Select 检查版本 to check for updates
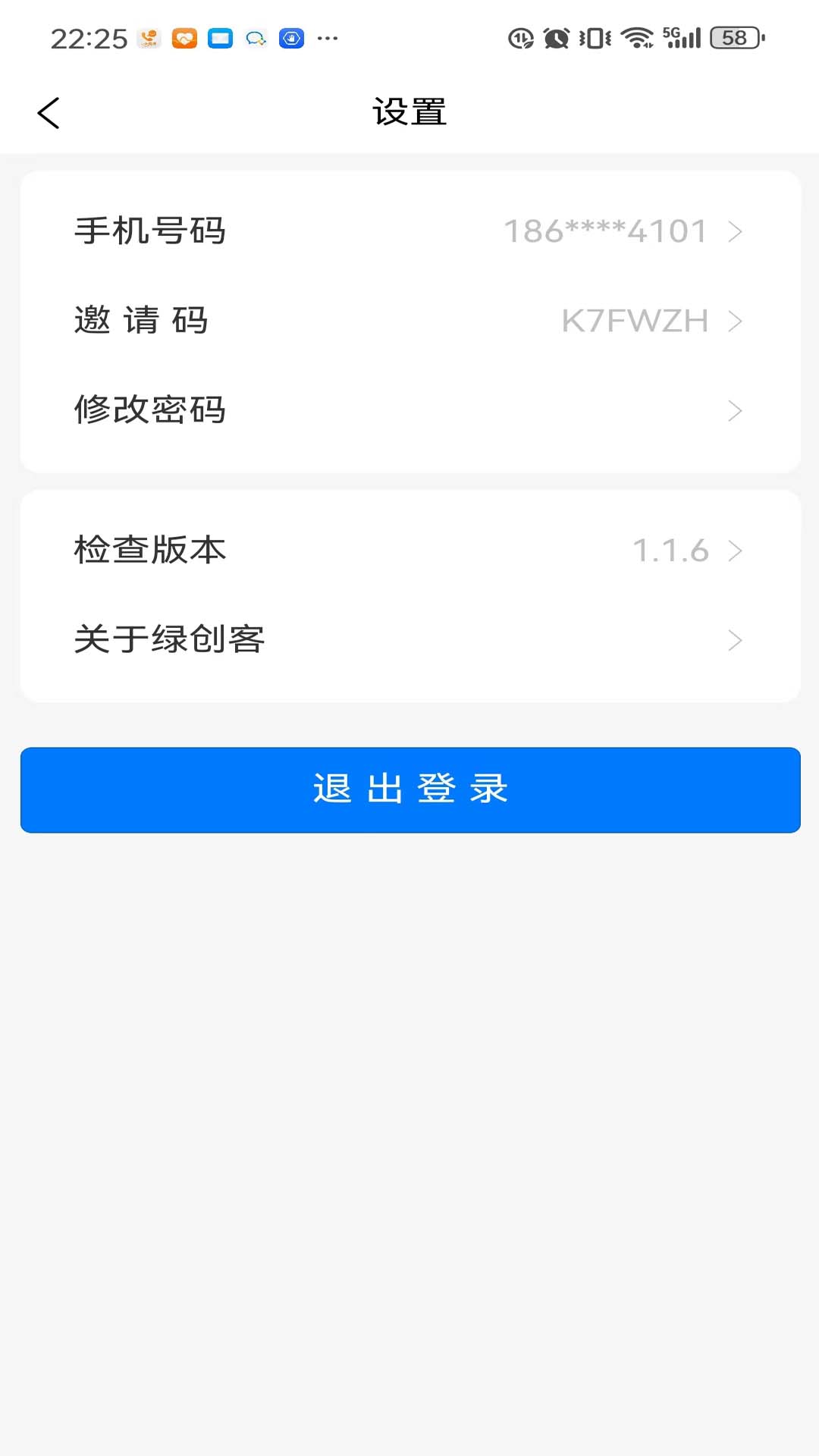819x1456 pixels. click(409, 550)
